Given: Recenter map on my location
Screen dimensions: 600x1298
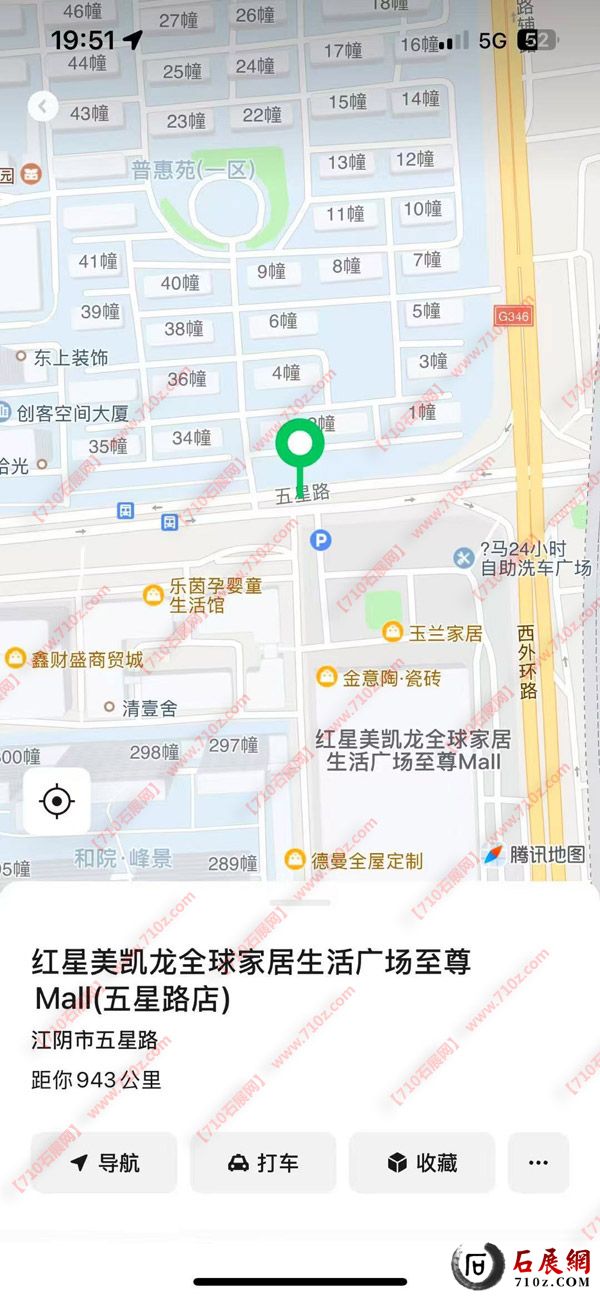Looking at the screenshot, I should 57,801.
